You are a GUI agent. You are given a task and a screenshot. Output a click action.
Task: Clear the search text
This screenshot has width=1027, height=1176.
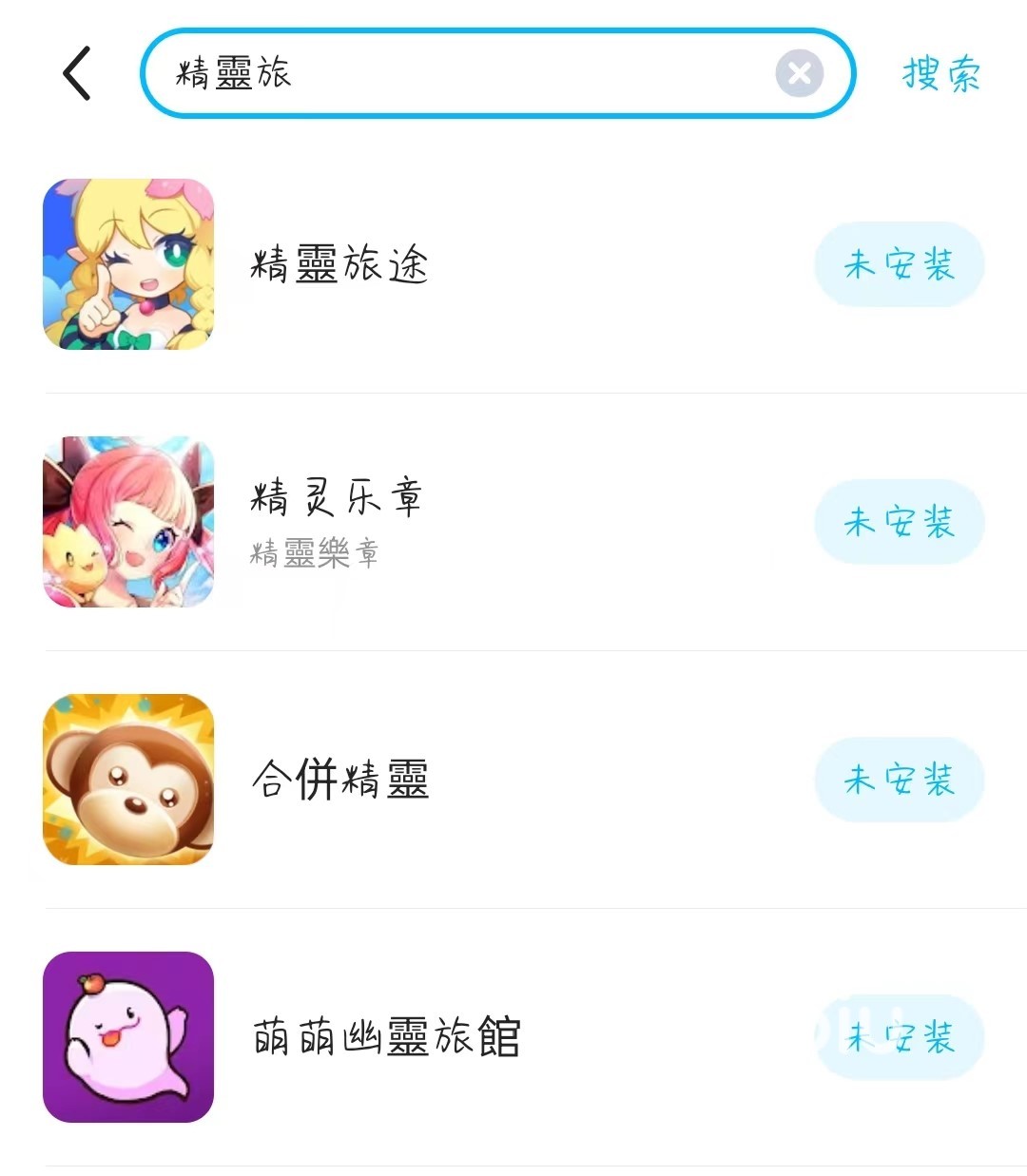coord(799,73)
